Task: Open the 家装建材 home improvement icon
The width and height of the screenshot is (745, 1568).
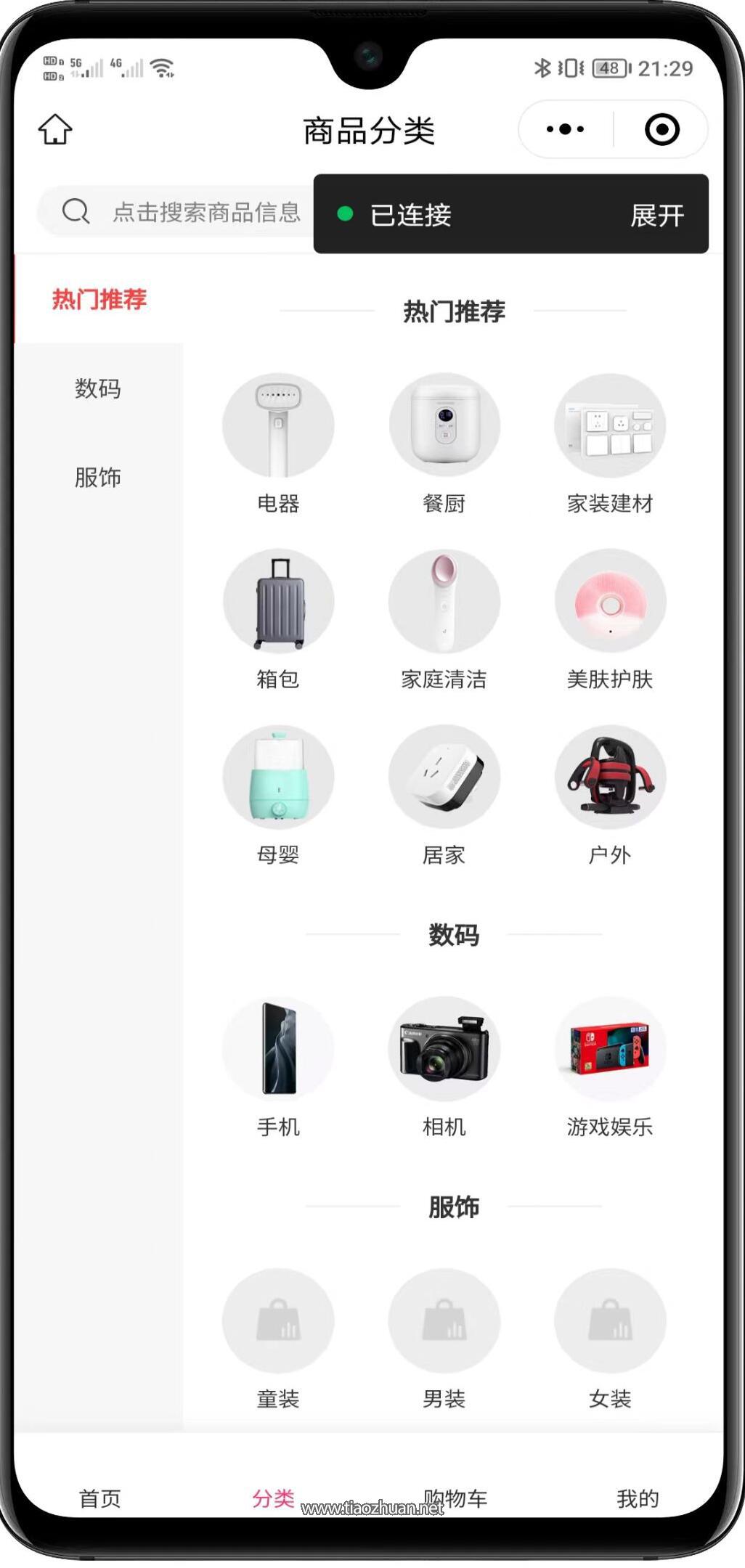Action: point(611,426)
